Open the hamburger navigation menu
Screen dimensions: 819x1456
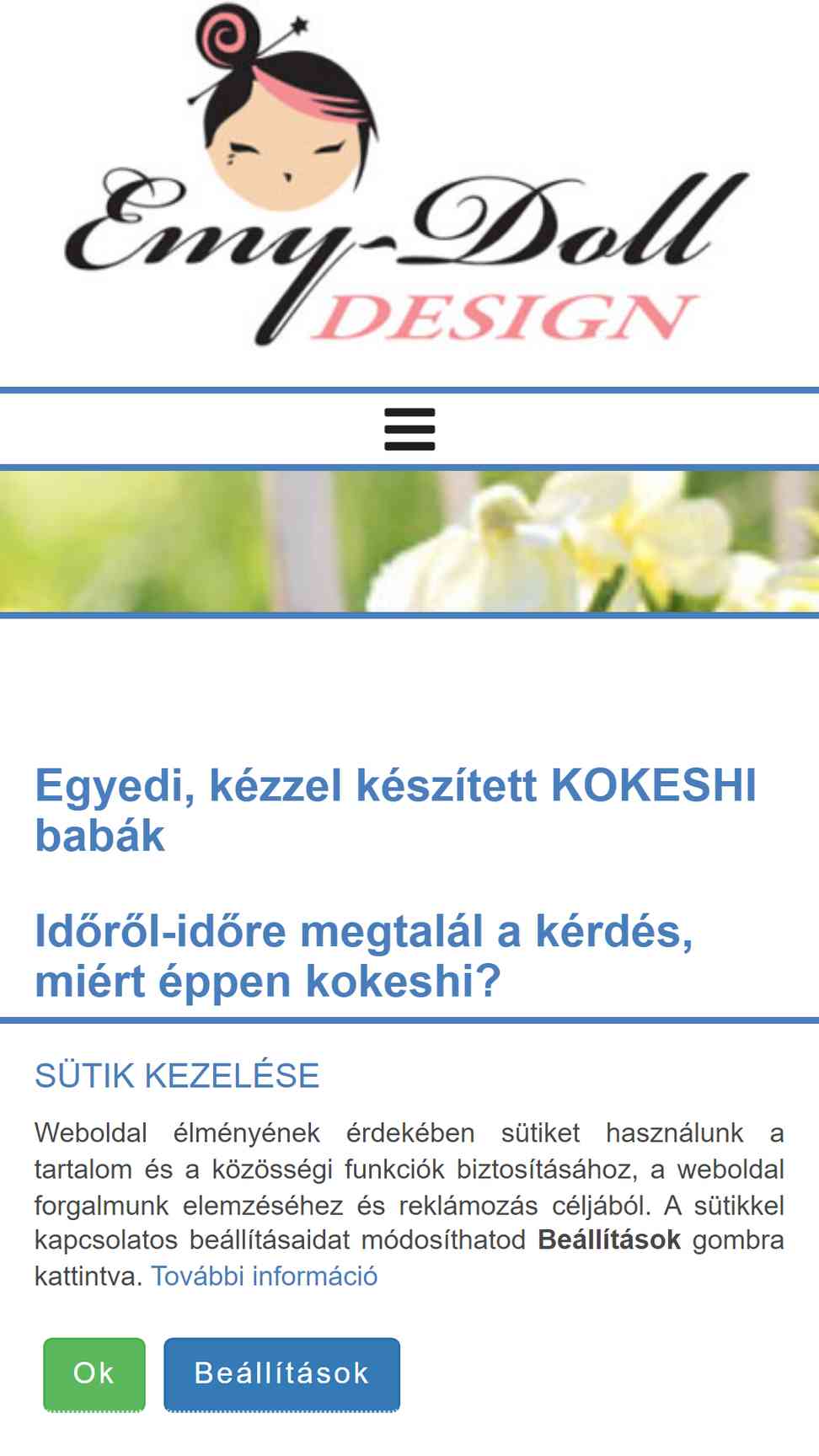(409, 429)
